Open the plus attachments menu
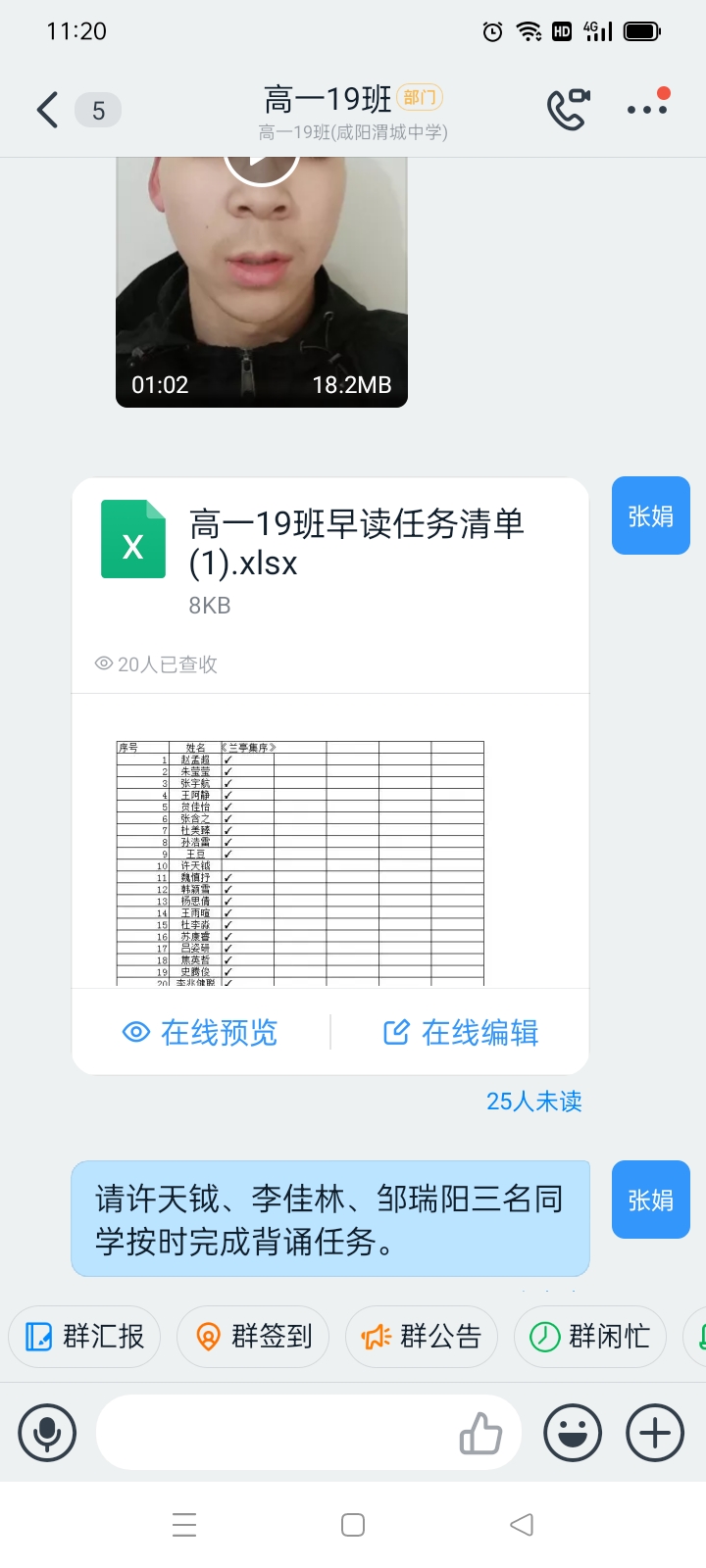The height and width of the screenshot is (1568, 706). pyautogui.click(x=655, y=1433)
